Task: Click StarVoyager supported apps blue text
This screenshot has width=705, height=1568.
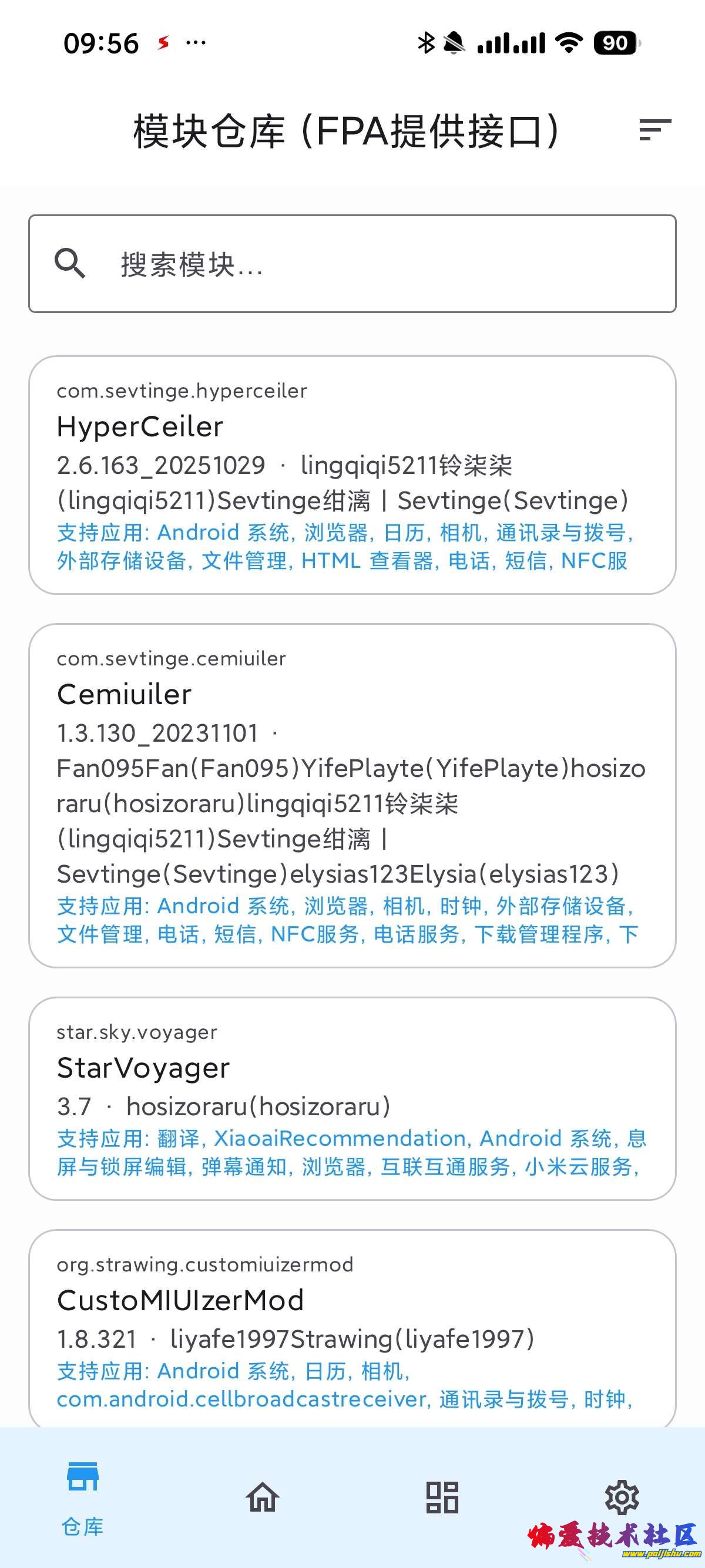Action: 347,1153
